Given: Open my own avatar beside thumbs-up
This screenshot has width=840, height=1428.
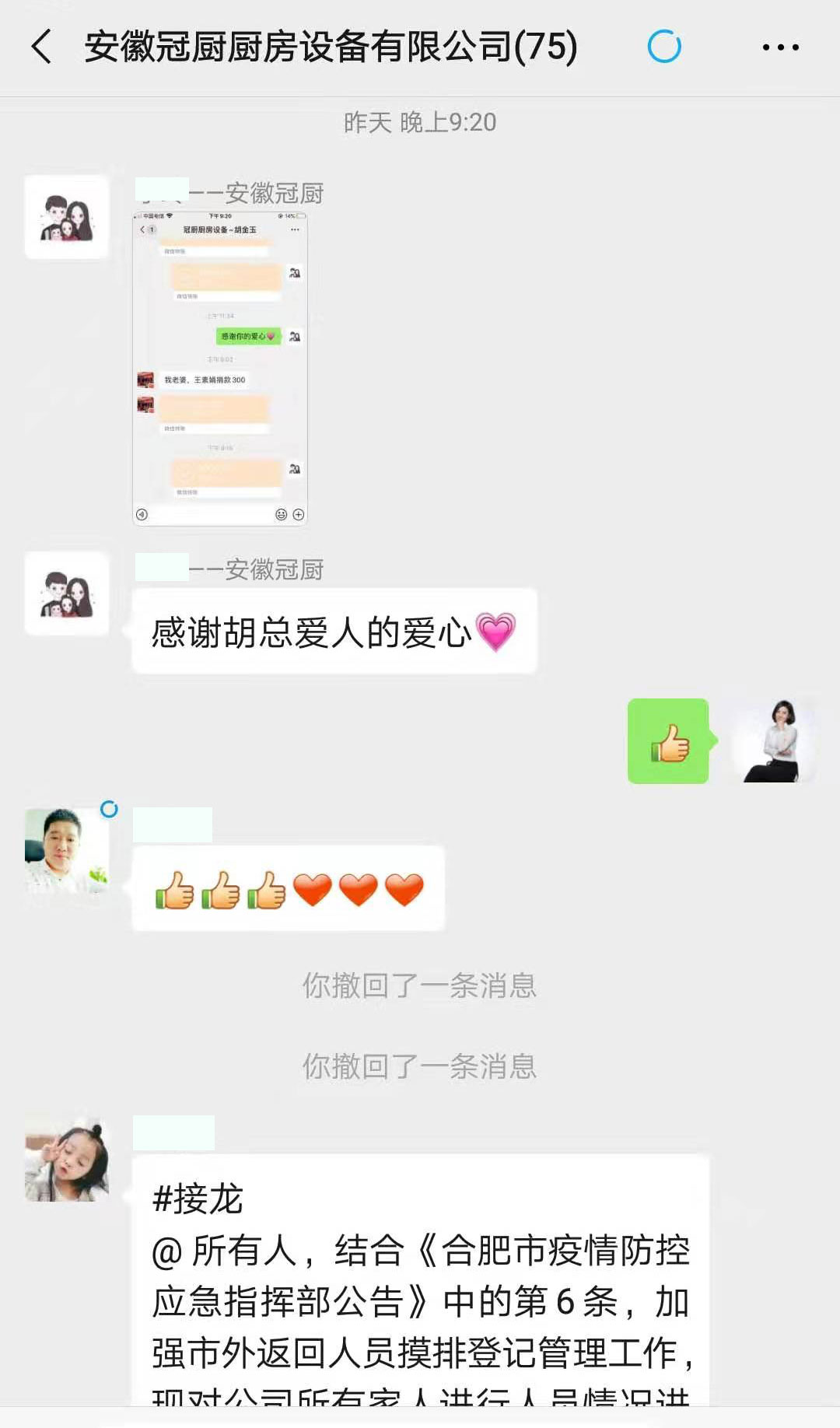Looking at the screenshot, I should coord(775,740).
